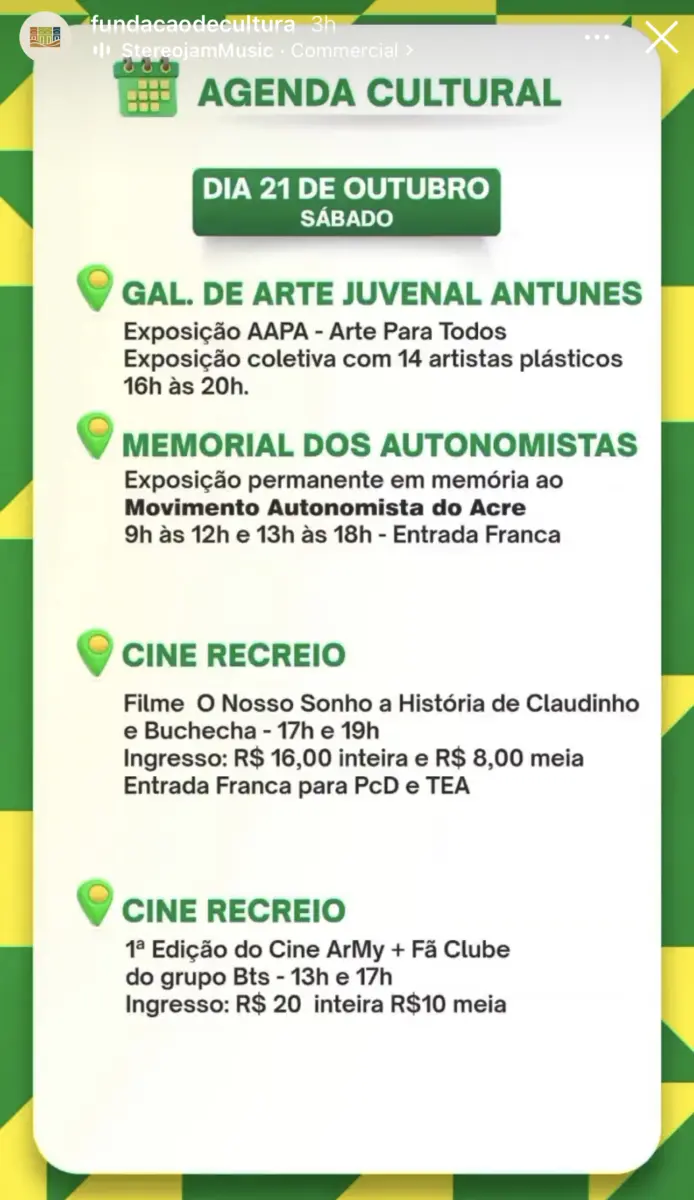
Task: Open the StereojamMusic audio track link
Action: 185,50
